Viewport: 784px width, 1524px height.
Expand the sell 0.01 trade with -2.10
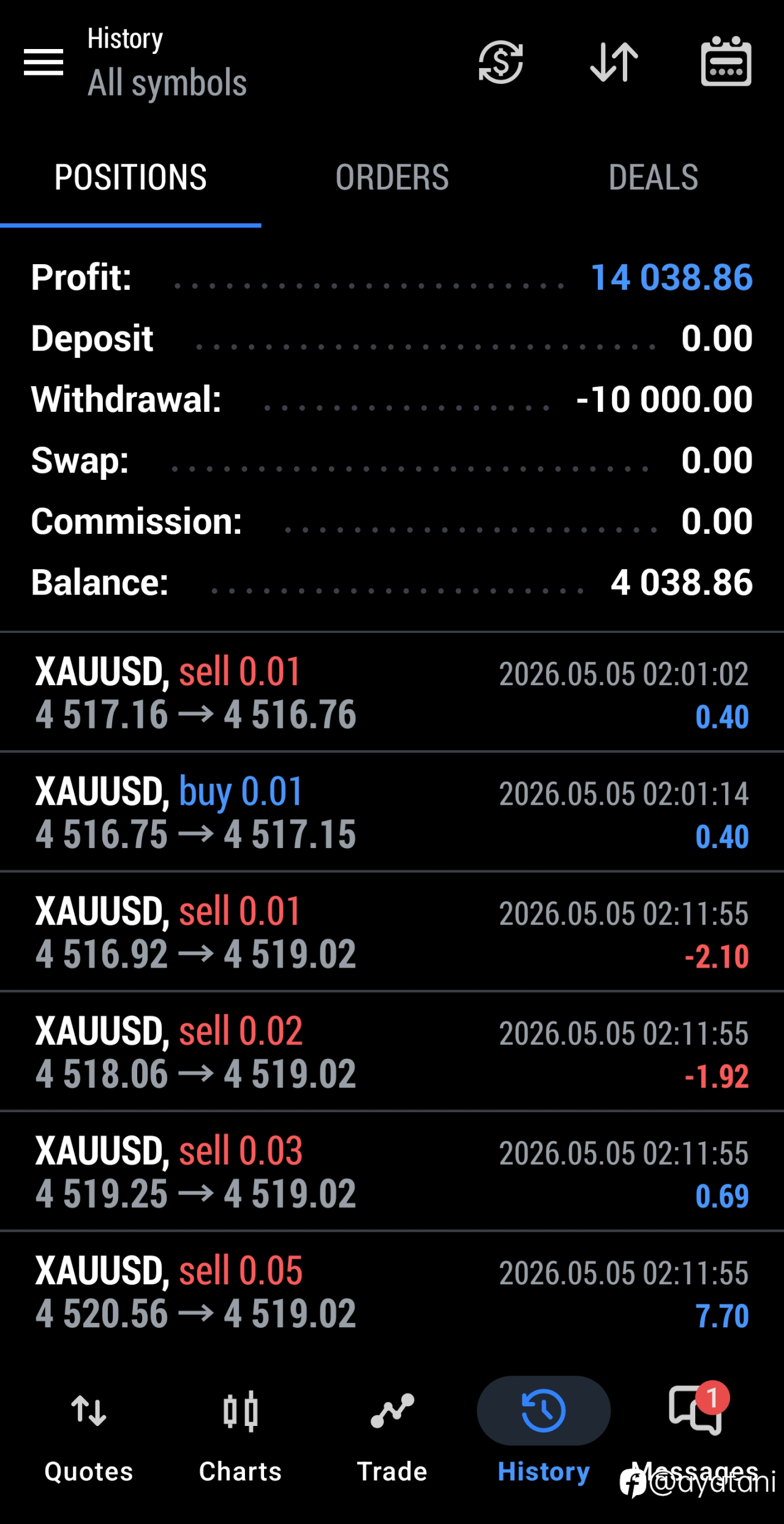[x=392, y=931]
